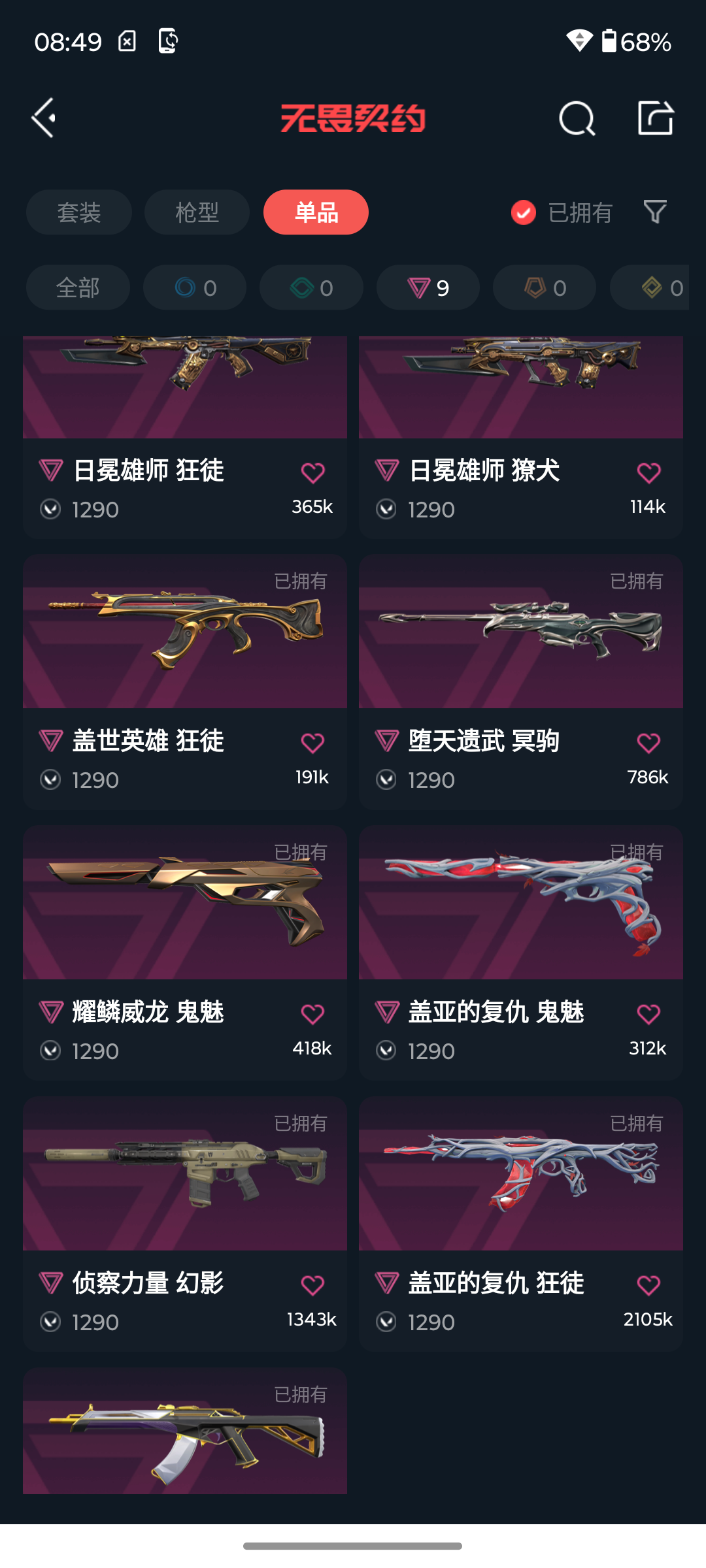The width and height of the screenshot is (706, 1568).
Task: Like the 盖亚的复仇 狂徒 skin
Action: [x=648, y=1285]
